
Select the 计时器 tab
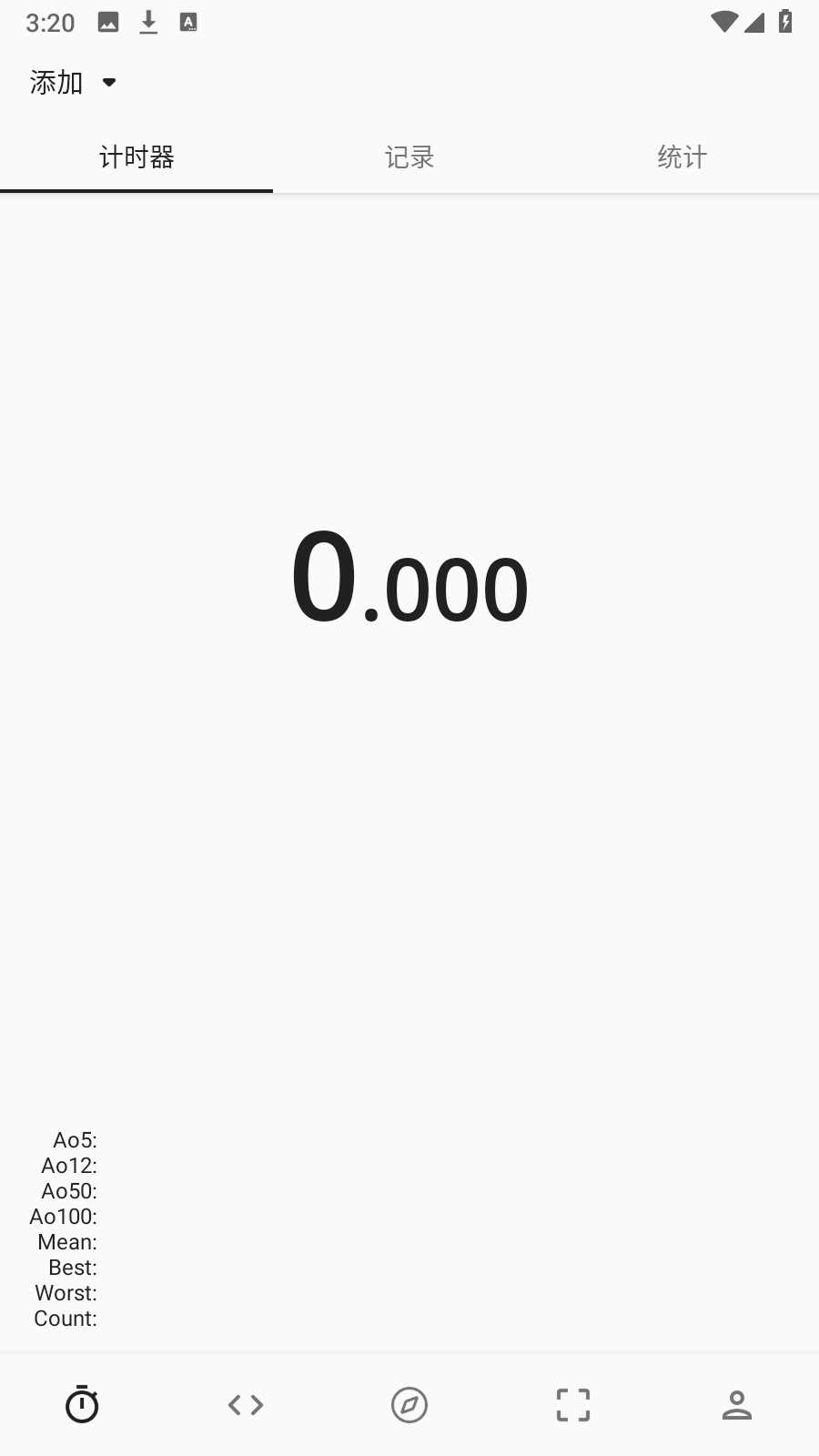136,157
